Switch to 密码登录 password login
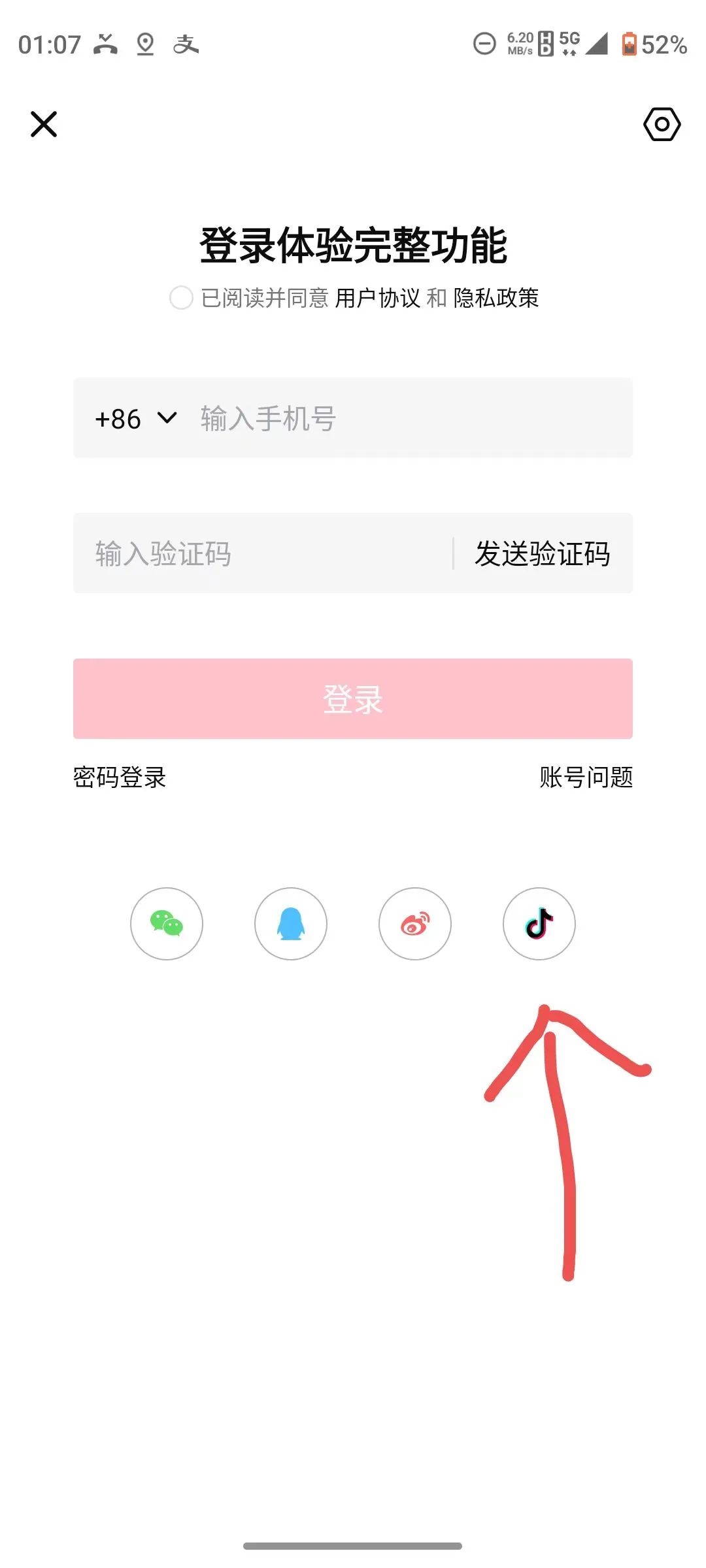 pyautogui.click(x=120, y=777)
